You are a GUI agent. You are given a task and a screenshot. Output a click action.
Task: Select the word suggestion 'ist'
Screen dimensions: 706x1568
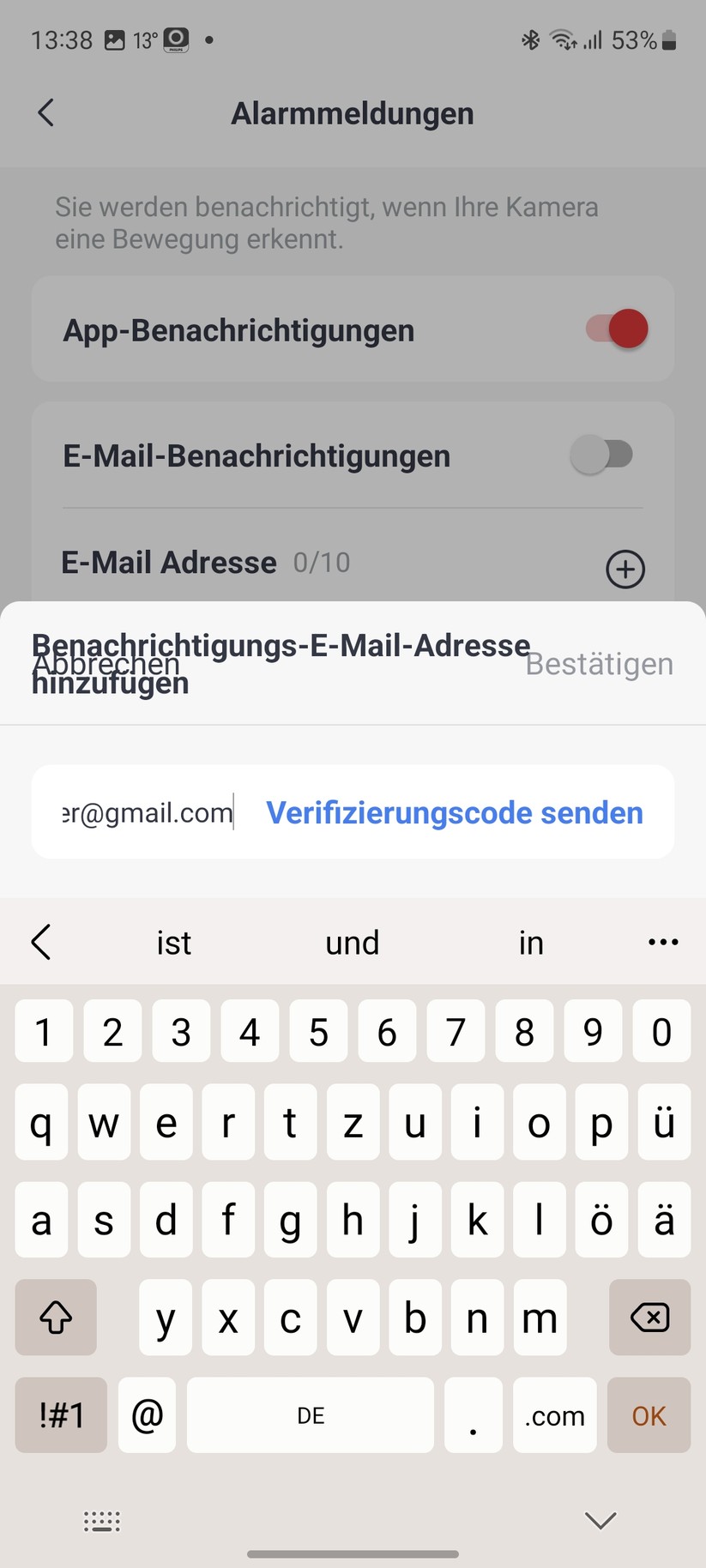(x=173, y=942)
